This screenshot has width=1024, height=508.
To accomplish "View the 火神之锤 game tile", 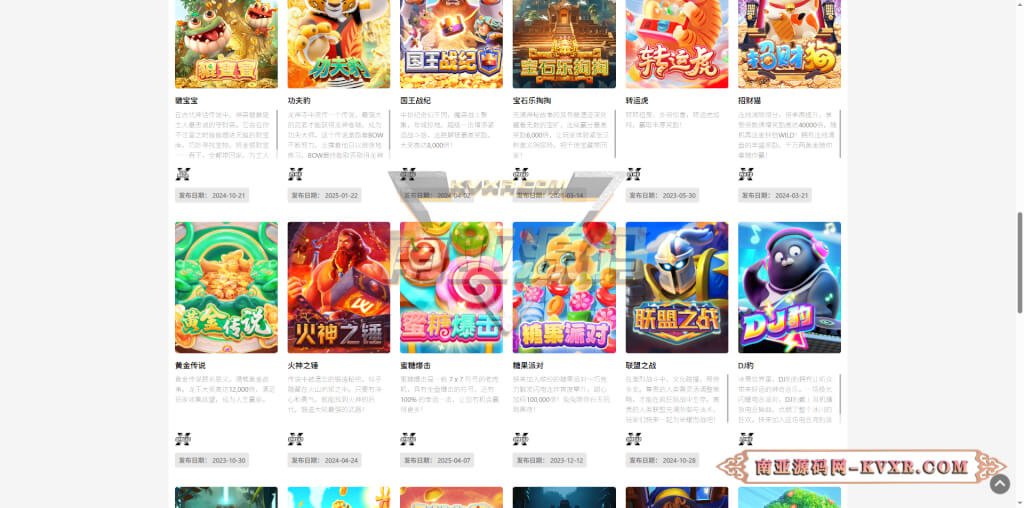I will tap(338, 287).
